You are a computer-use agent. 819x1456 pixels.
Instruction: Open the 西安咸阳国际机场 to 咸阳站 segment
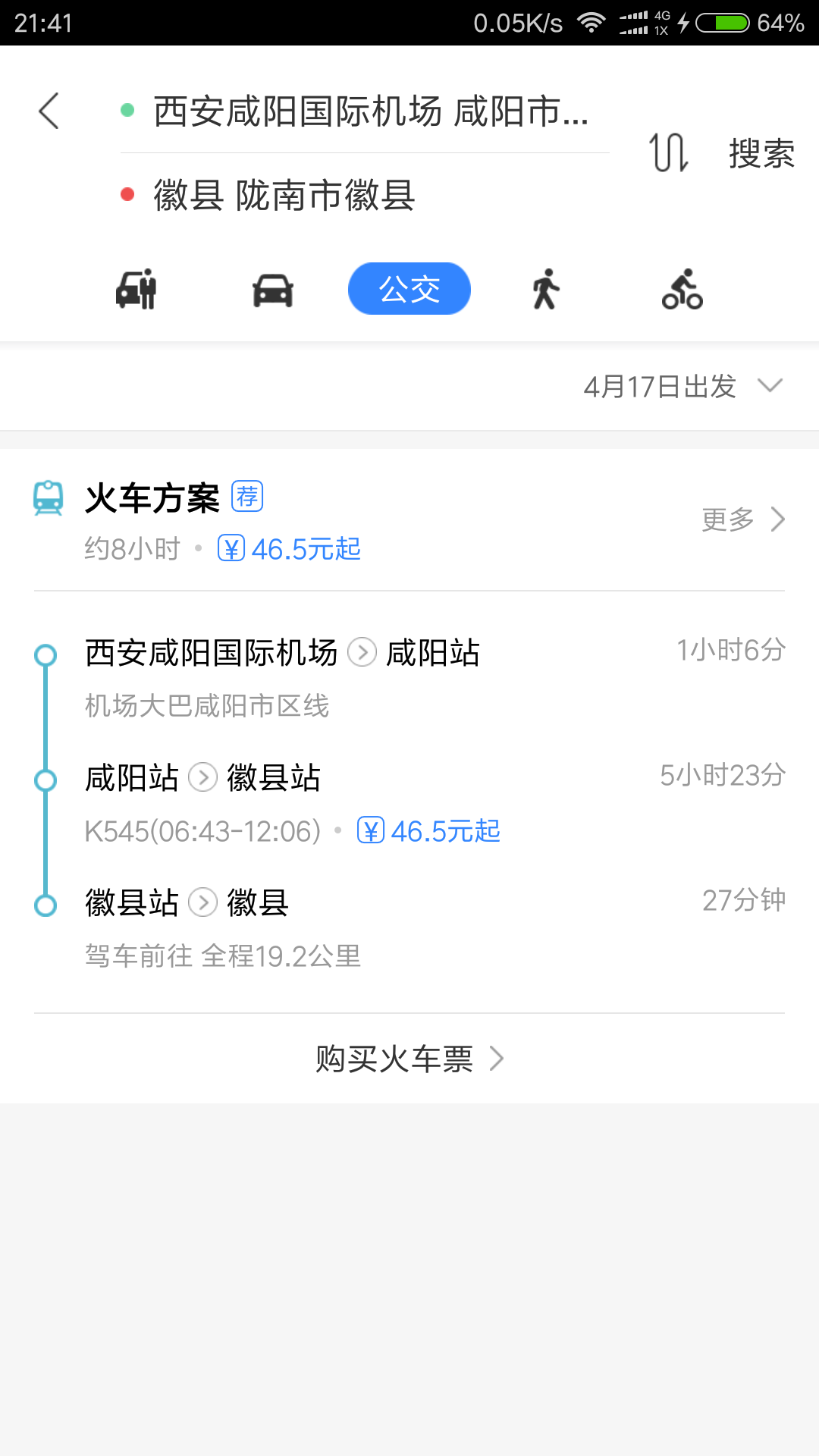pyautogui.click(x=409, y=677)
